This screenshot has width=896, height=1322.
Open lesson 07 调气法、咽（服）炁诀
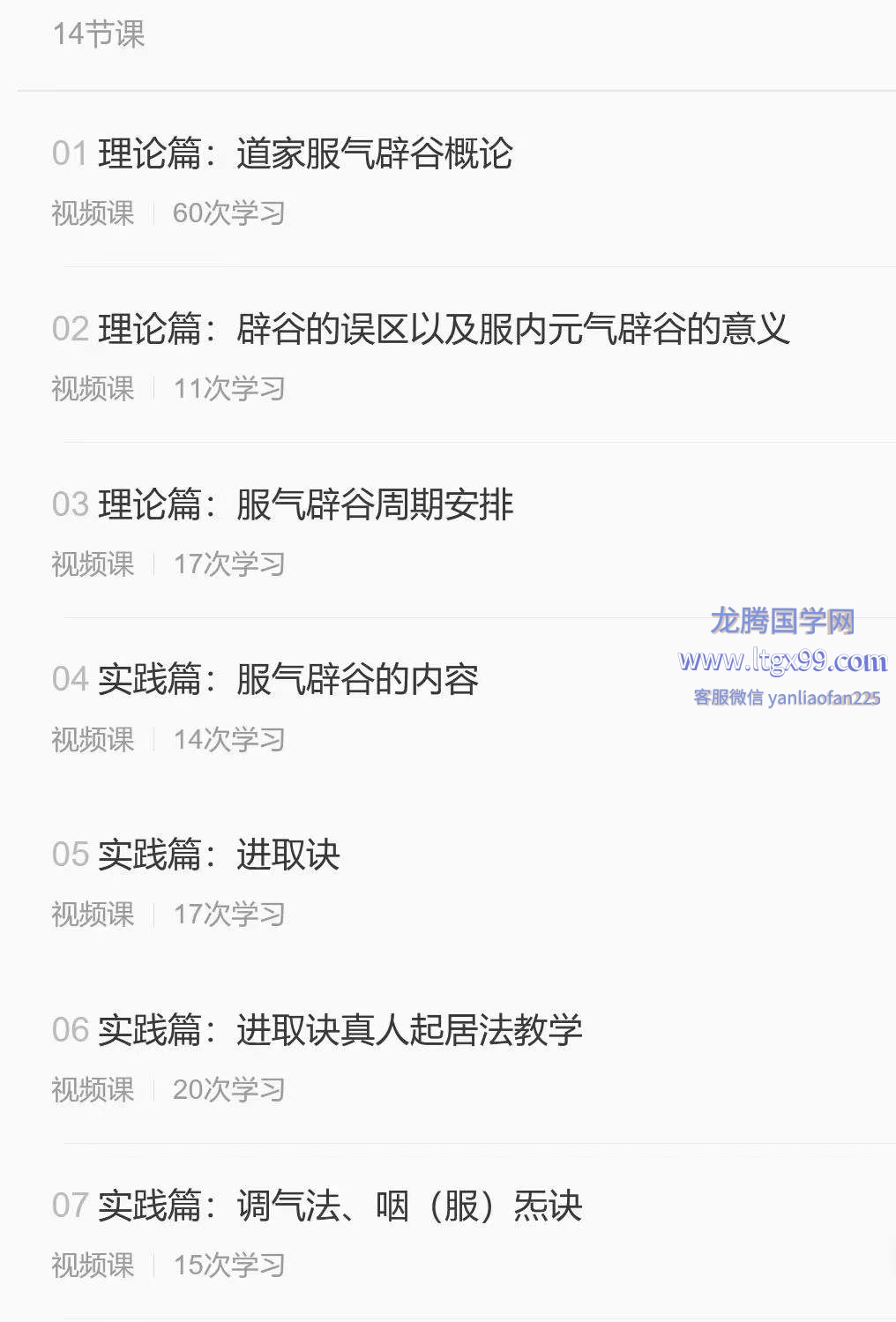pyautogui.click(x=340, y=1206)
